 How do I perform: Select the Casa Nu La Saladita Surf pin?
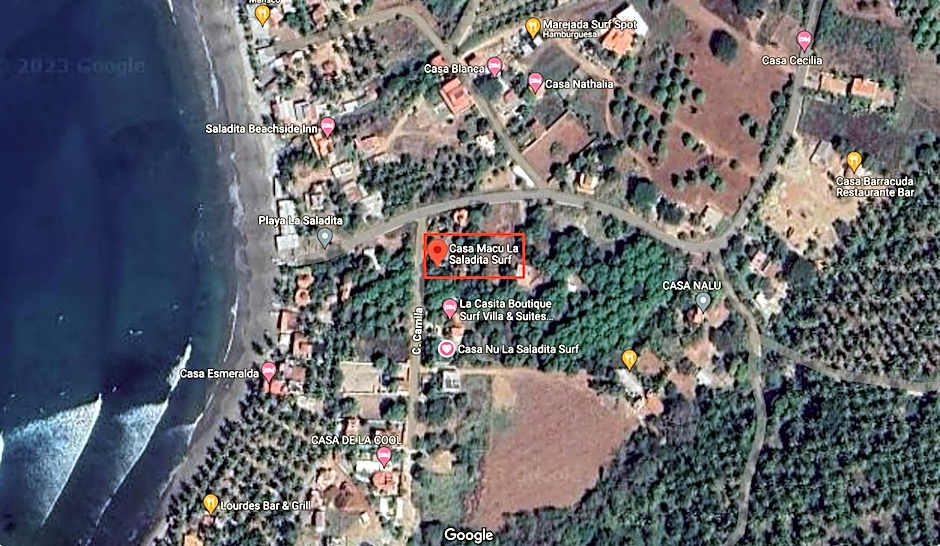click(x=446, y=349)
